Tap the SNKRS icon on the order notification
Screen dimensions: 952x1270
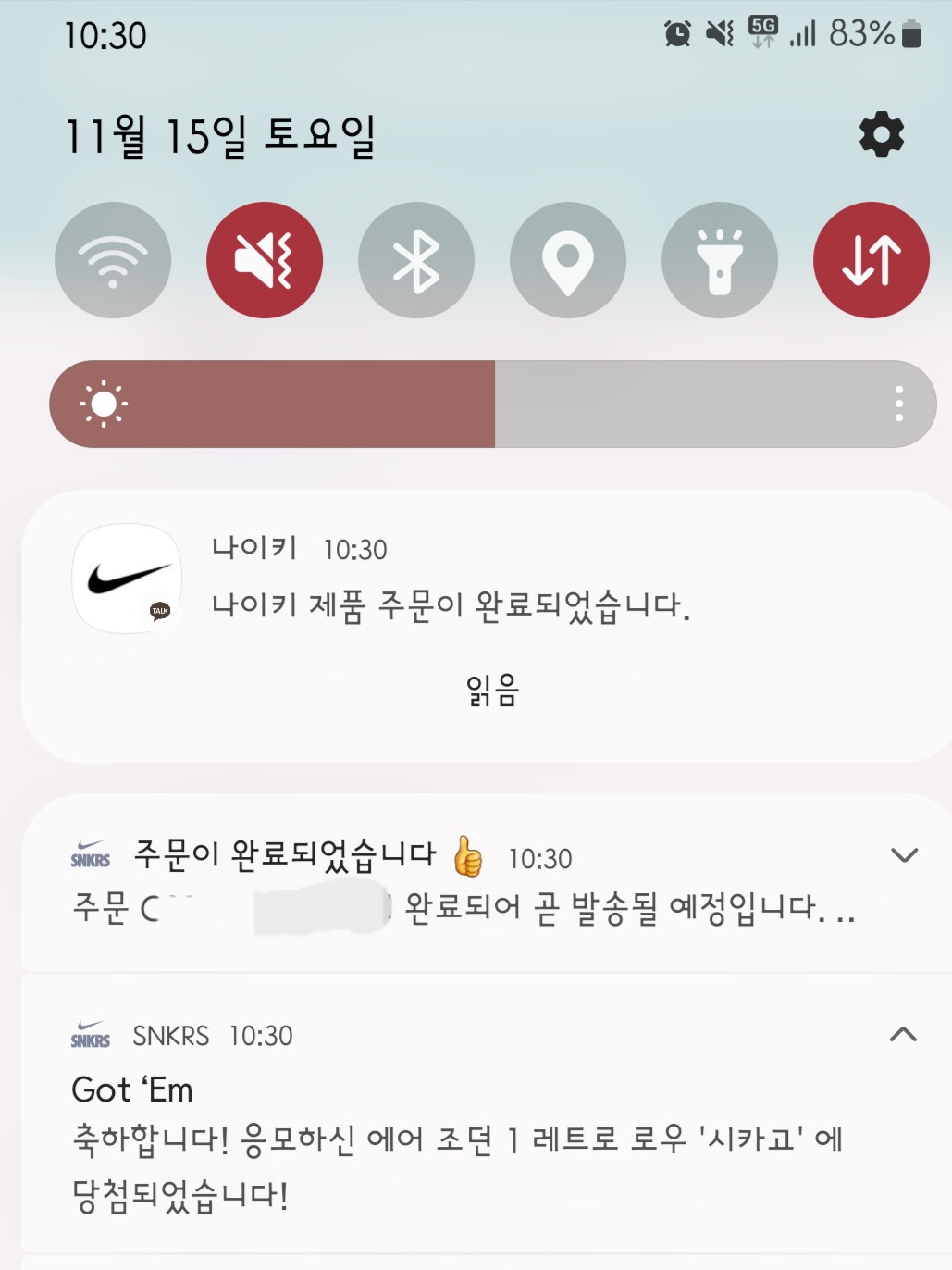point(90,854)
